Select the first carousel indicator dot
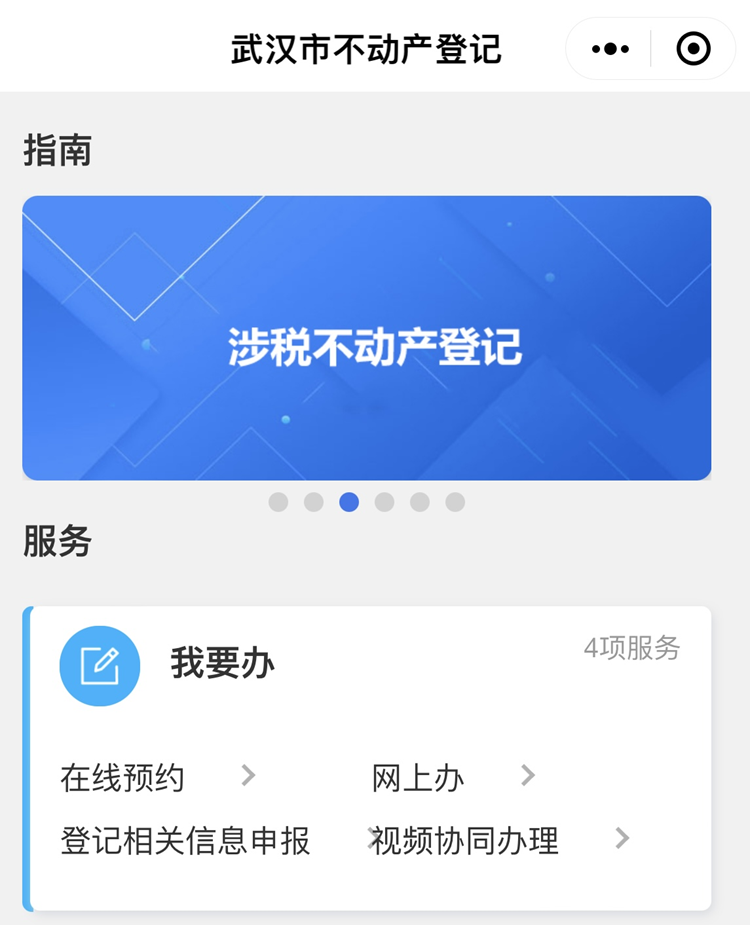Image resolution: width=750 pixels, height=925 pixels. coord(278,502)
